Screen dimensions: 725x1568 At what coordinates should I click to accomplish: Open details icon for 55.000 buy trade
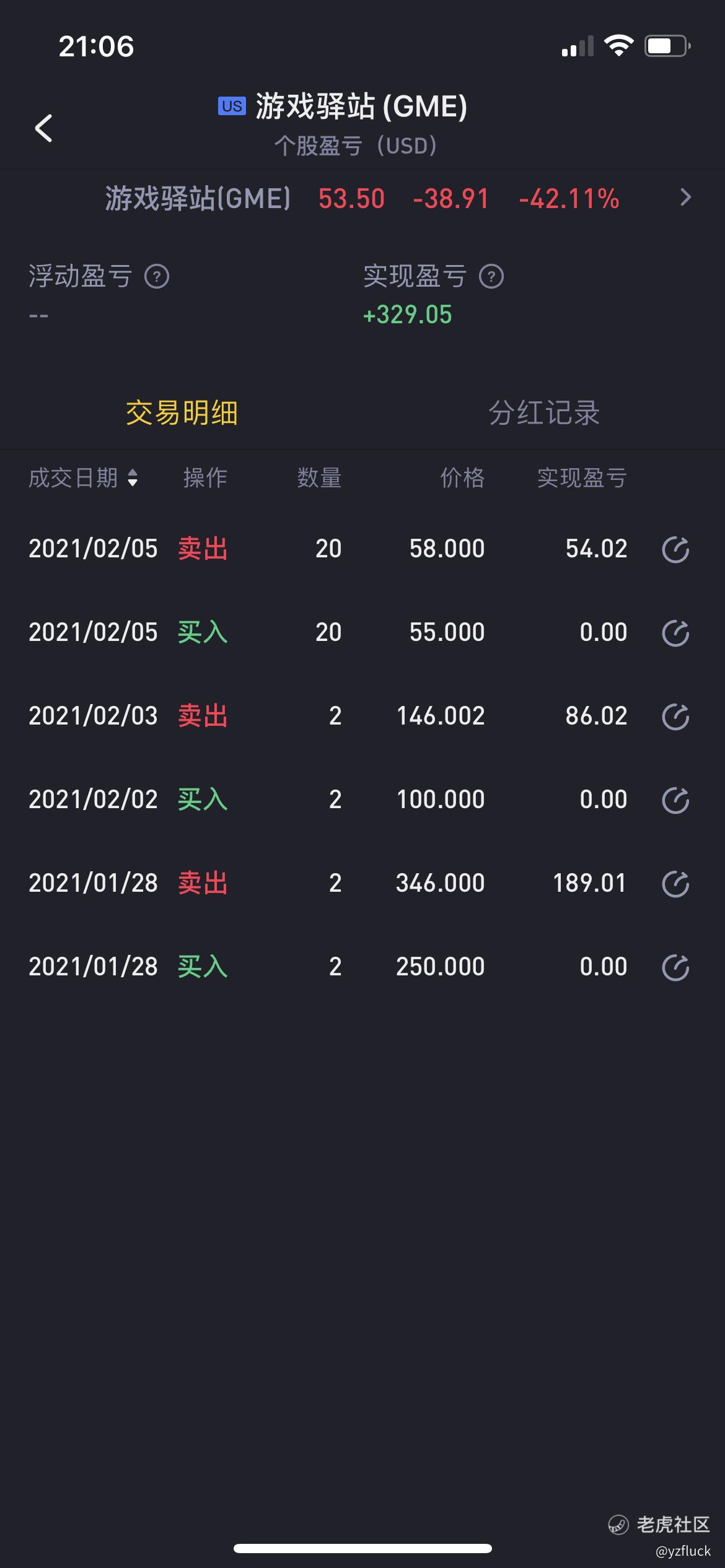tap(675, 633)
